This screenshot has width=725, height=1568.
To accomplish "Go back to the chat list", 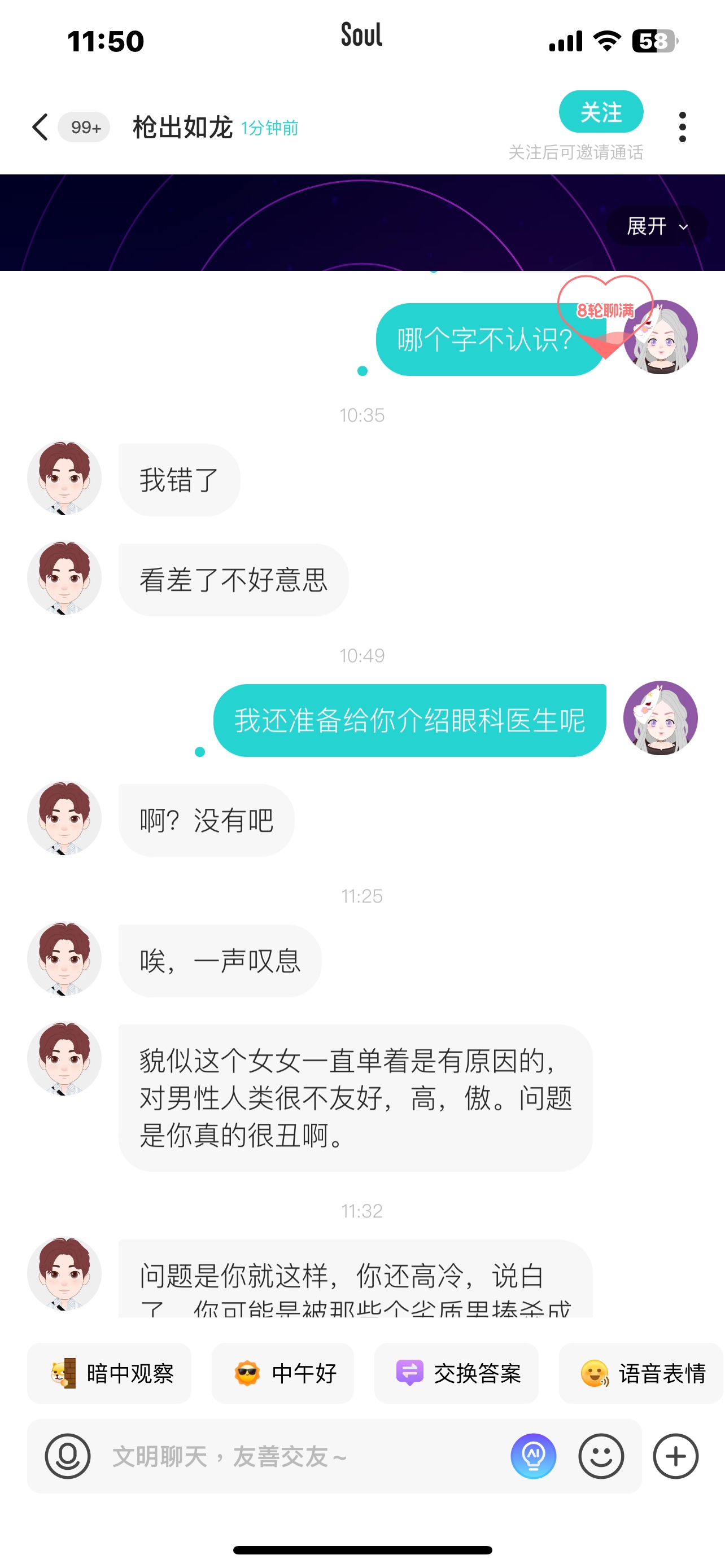I will (x=40, y=127).
